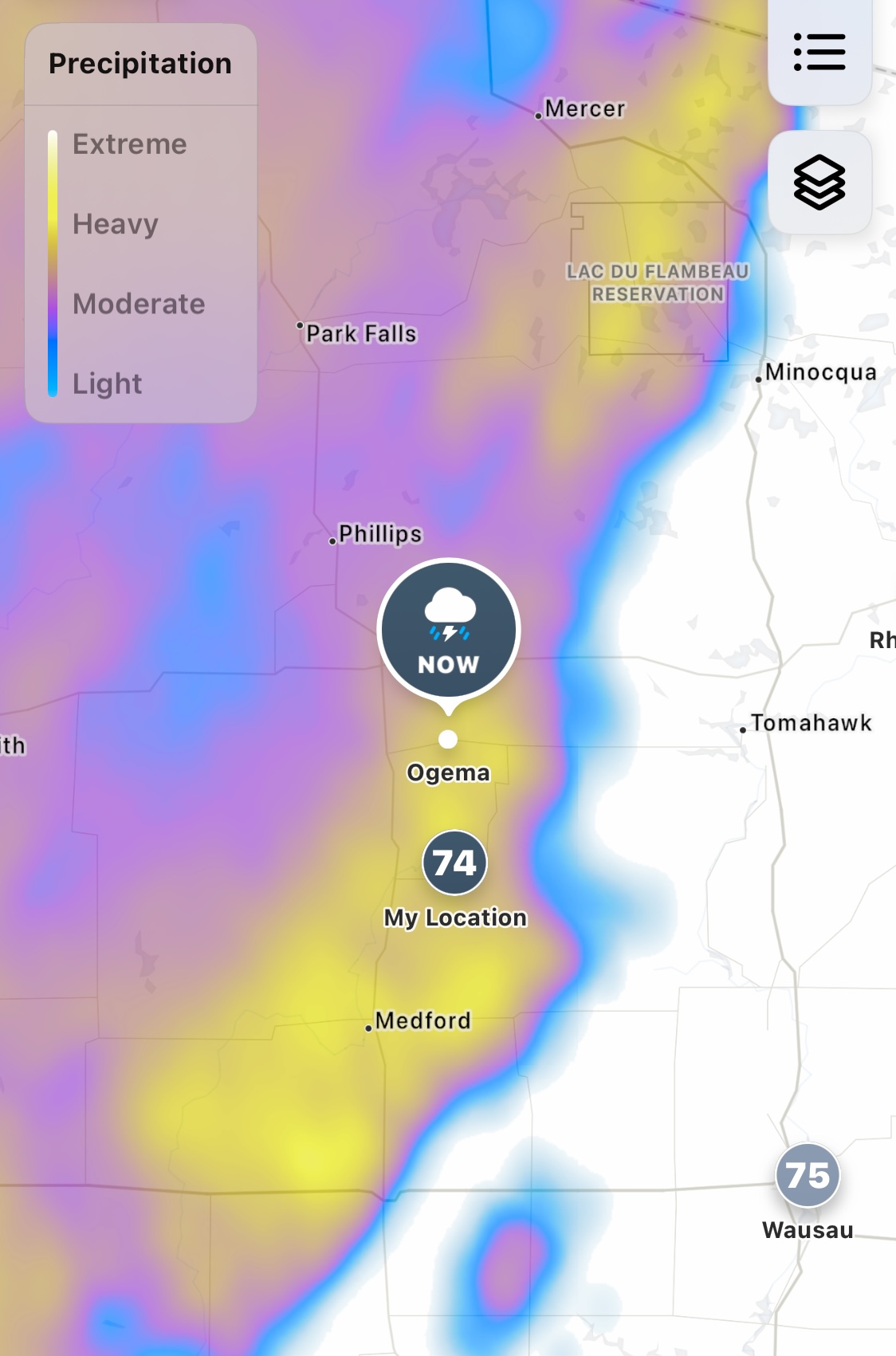Open the locations list button

[819, 53]
